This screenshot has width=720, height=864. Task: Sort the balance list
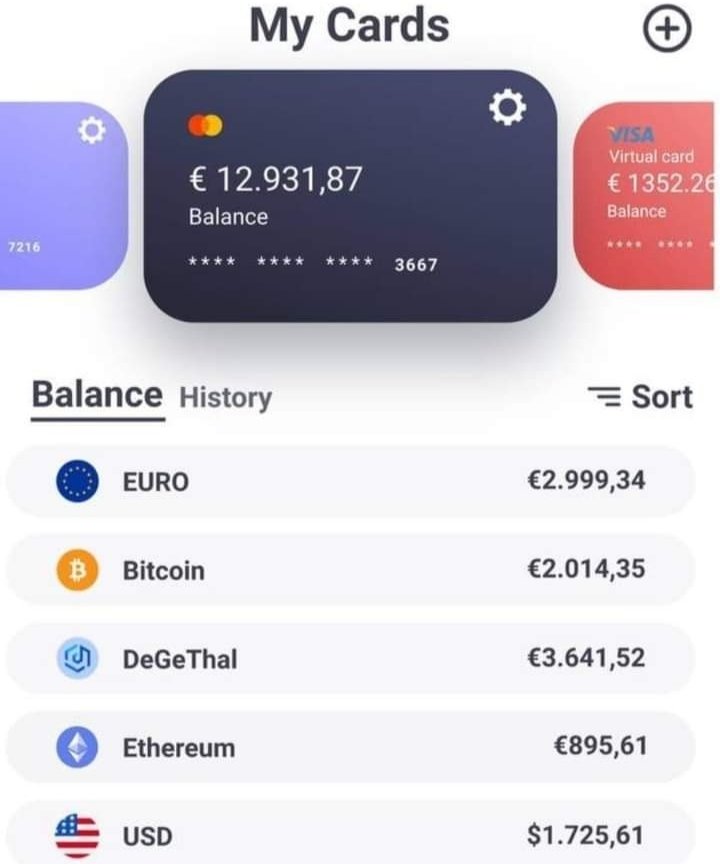pyautogui.click(x=640, y=397)
